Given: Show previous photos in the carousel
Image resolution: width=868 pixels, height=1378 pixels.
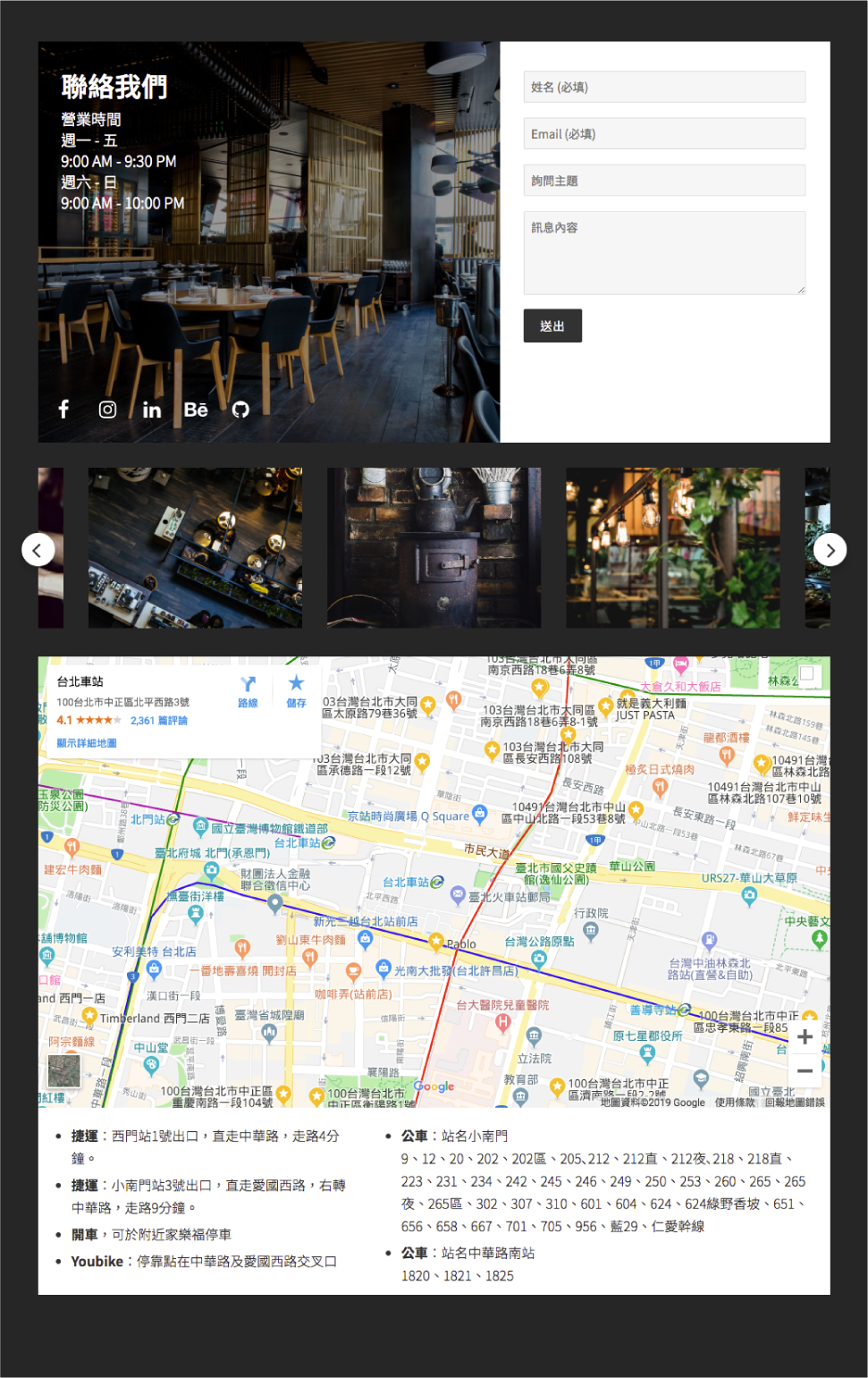Looking at the screenshot, I should tap(38, 550).
